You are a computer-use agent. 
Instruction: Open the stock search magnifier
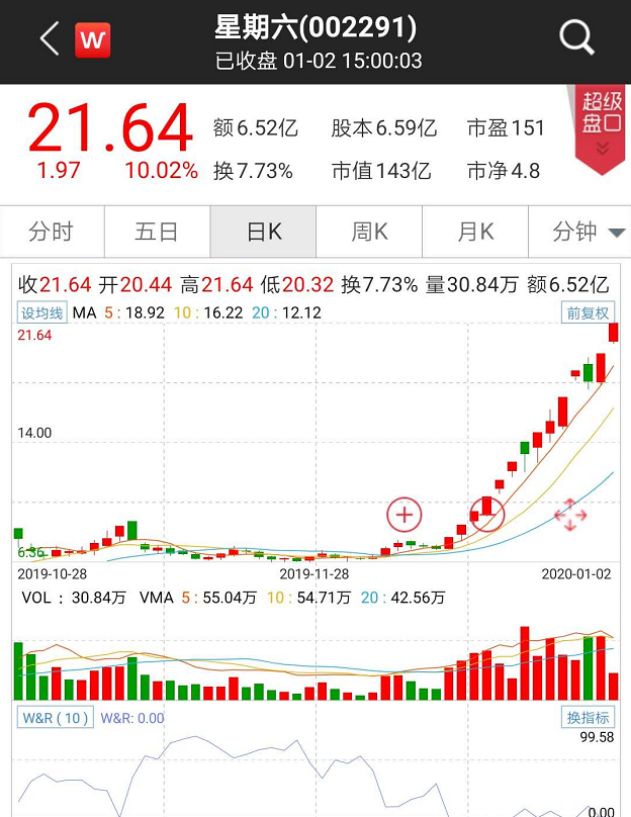(x=577, y=40)
